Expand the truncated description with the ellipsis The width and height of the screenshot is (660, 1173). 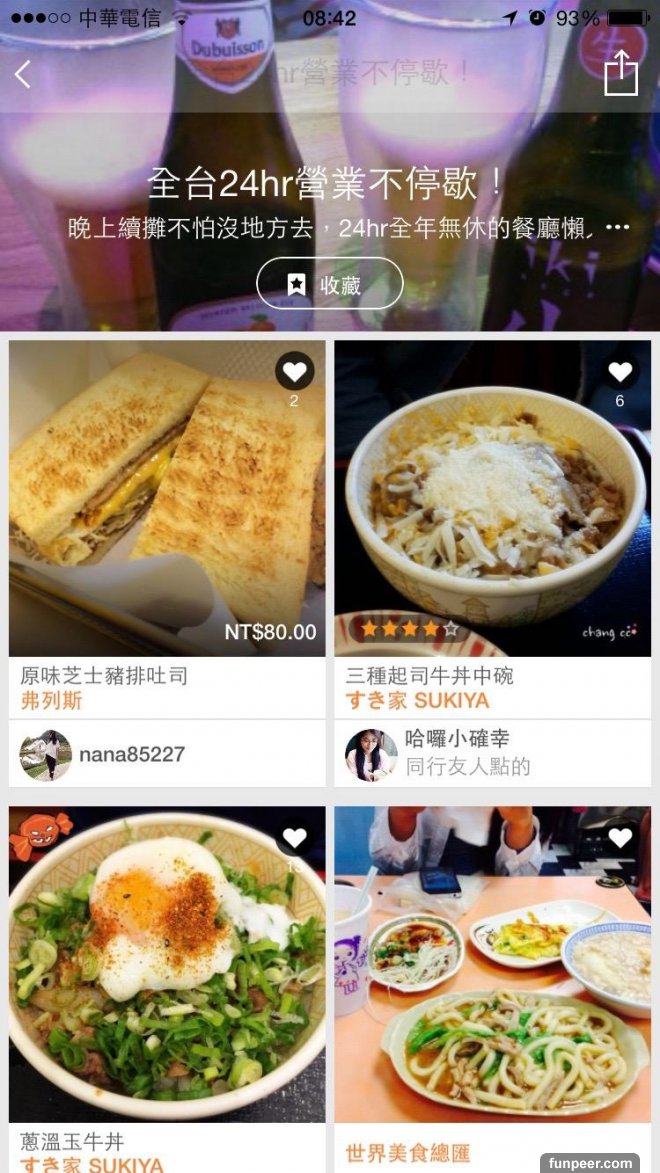point(618,228)
